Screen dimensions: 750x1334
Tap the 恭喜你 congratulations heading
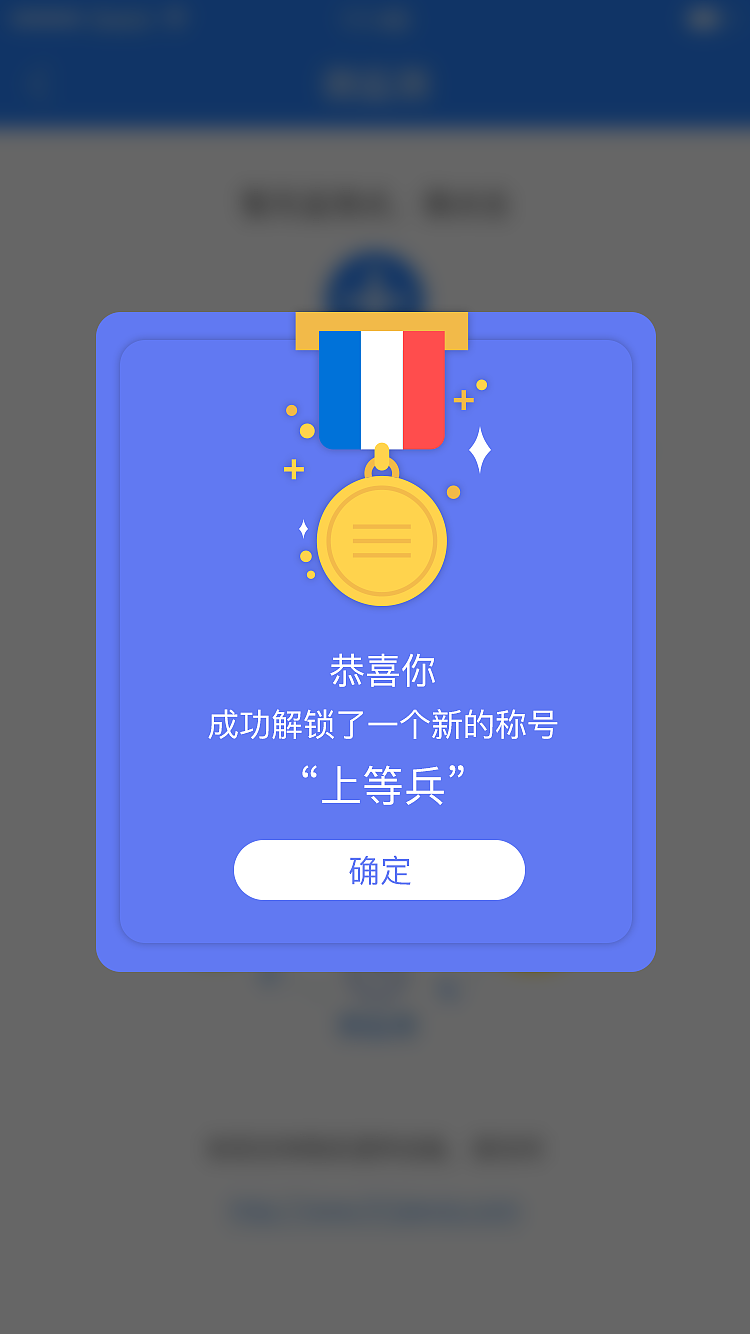(380, 672)
